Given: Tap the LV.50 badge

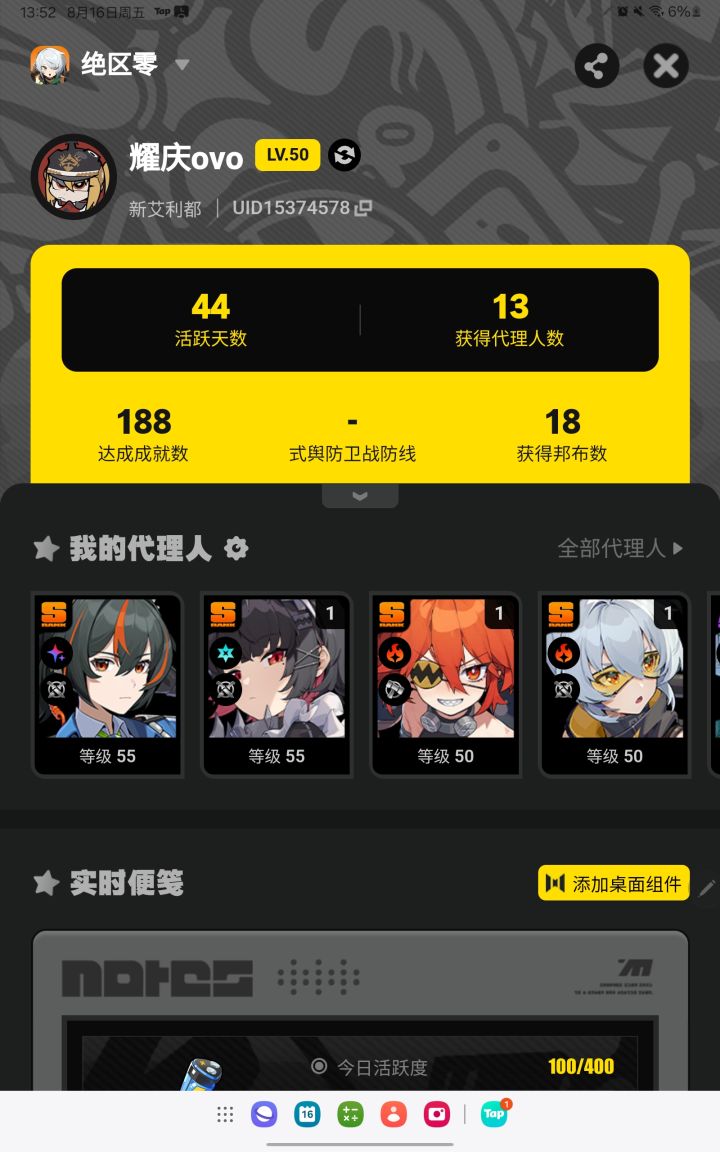Looking at the screenshot, I should click(x=287, y=156).
